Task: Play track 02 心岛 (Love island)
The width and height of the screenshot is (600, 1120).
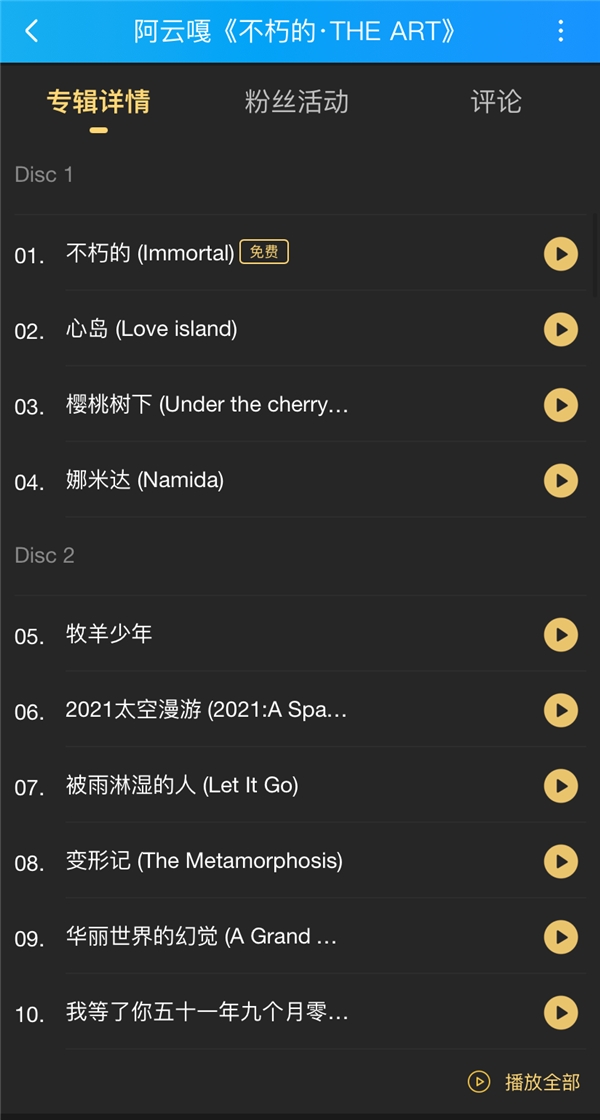Action: point(561,329)
